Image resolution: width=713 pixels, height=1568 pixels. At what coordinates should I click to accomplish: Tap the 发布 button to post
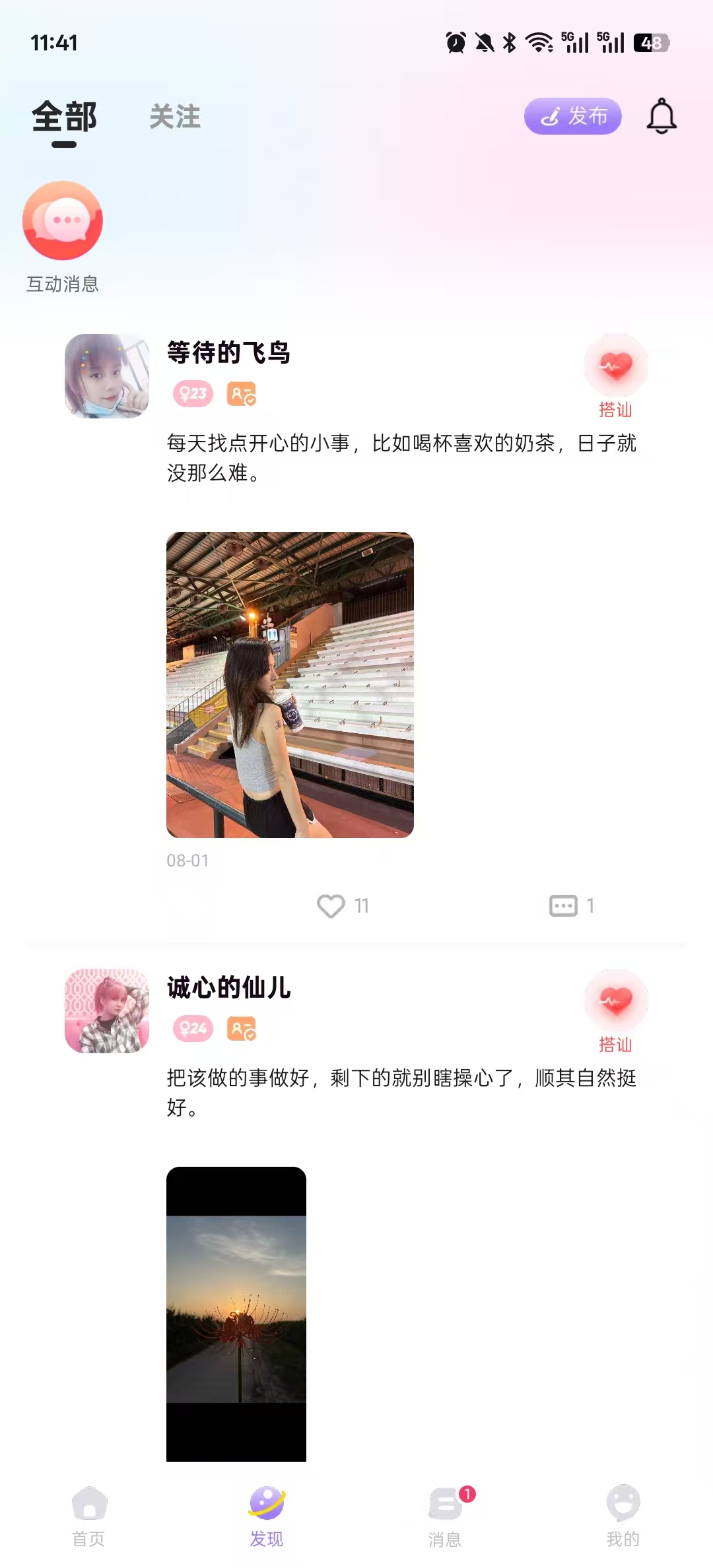coord(572,116)
